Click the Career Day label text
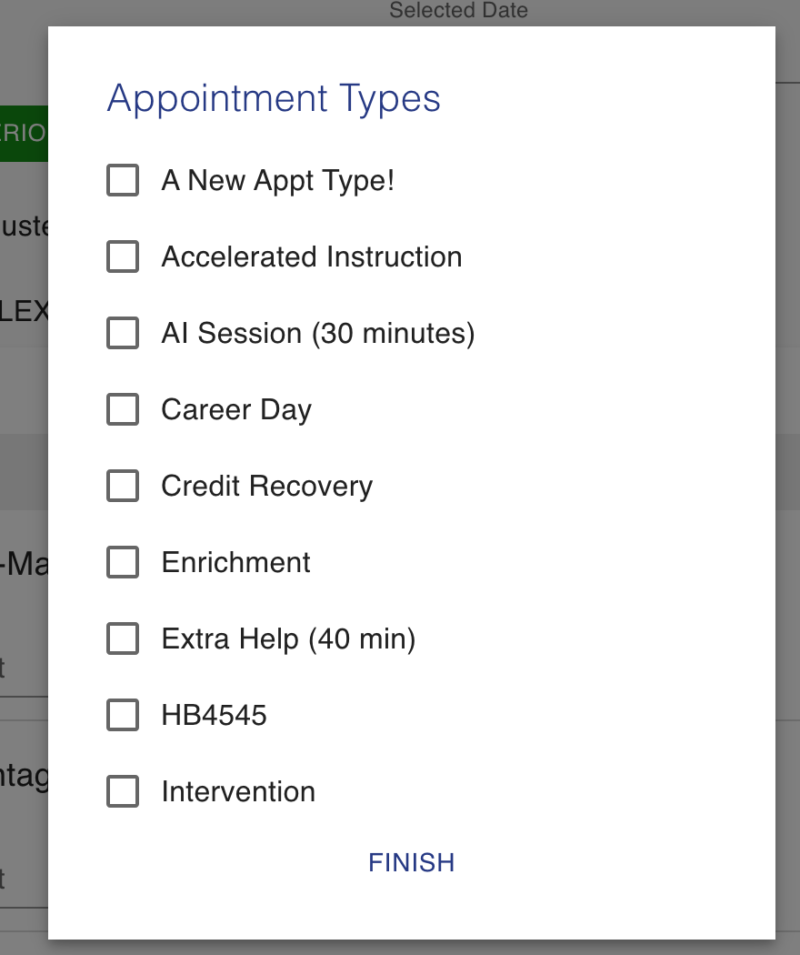The height and width of the screenshot is (955, 800). 236,409
